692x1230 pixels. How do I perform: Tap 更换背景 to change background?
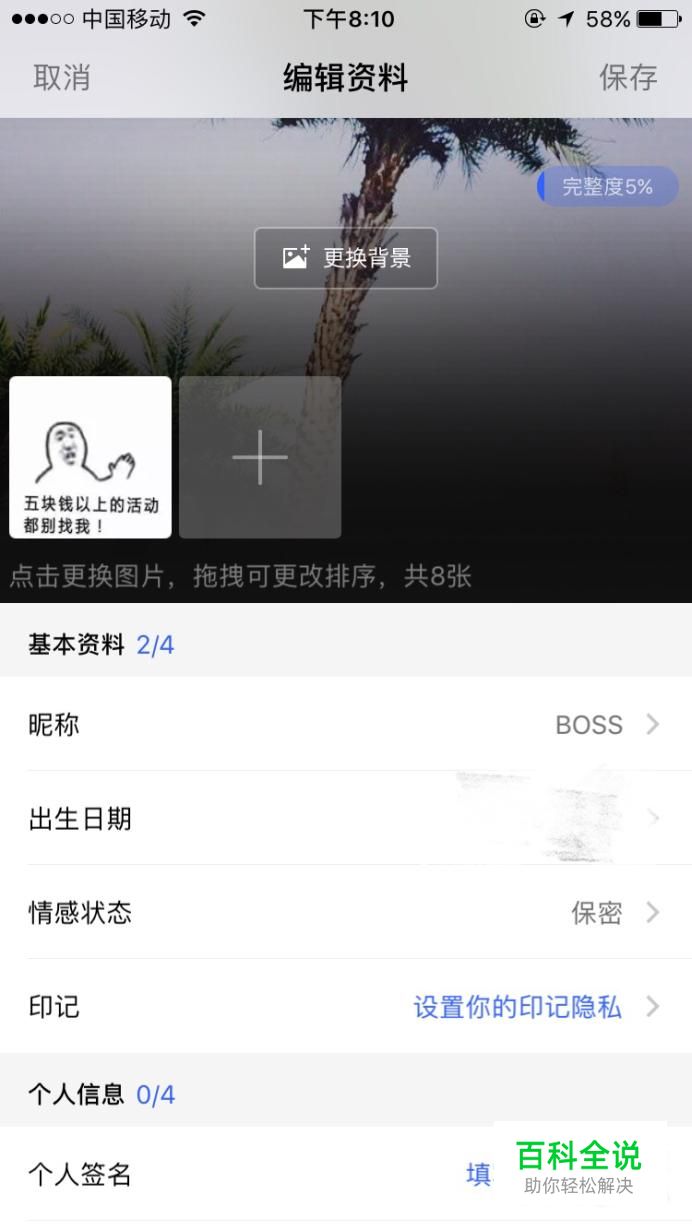pyautogui.click(x=346, y=258)
